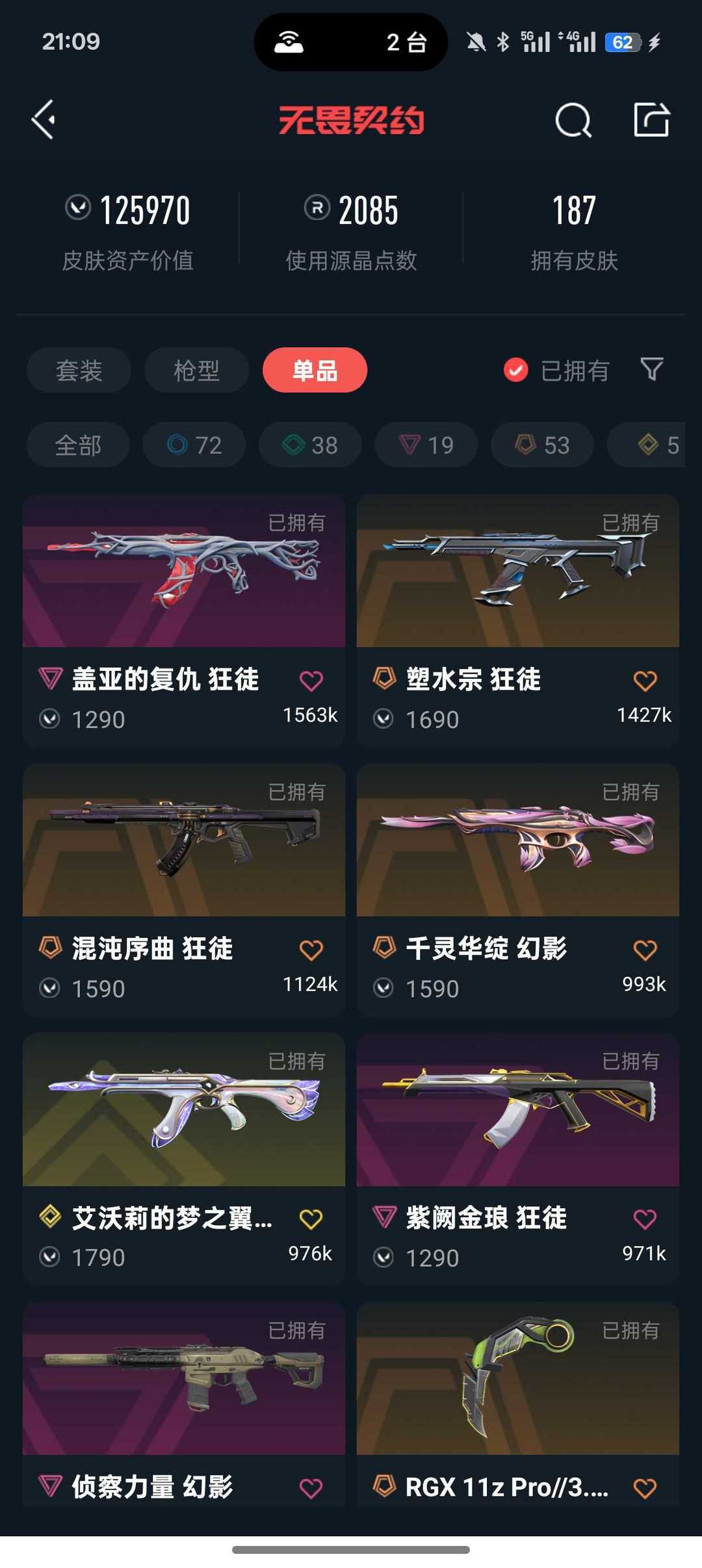This screenshot has width=702, height=1568.
Task: Open the RGX 11z Pro knife card
Action: (518, 1404)
